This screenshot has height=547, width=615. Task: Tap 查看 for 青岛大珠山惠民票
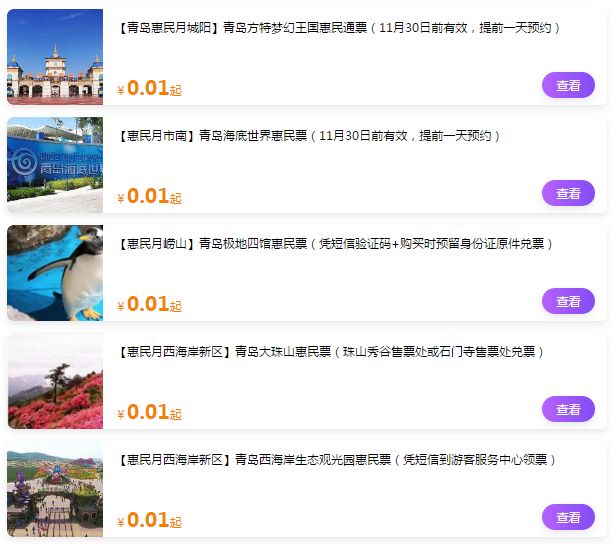(568, 409)
